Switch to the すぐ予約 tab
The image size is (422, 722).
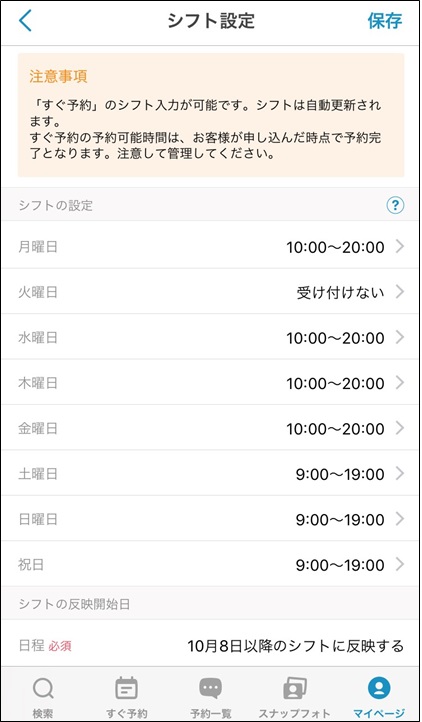click(126, 696)
